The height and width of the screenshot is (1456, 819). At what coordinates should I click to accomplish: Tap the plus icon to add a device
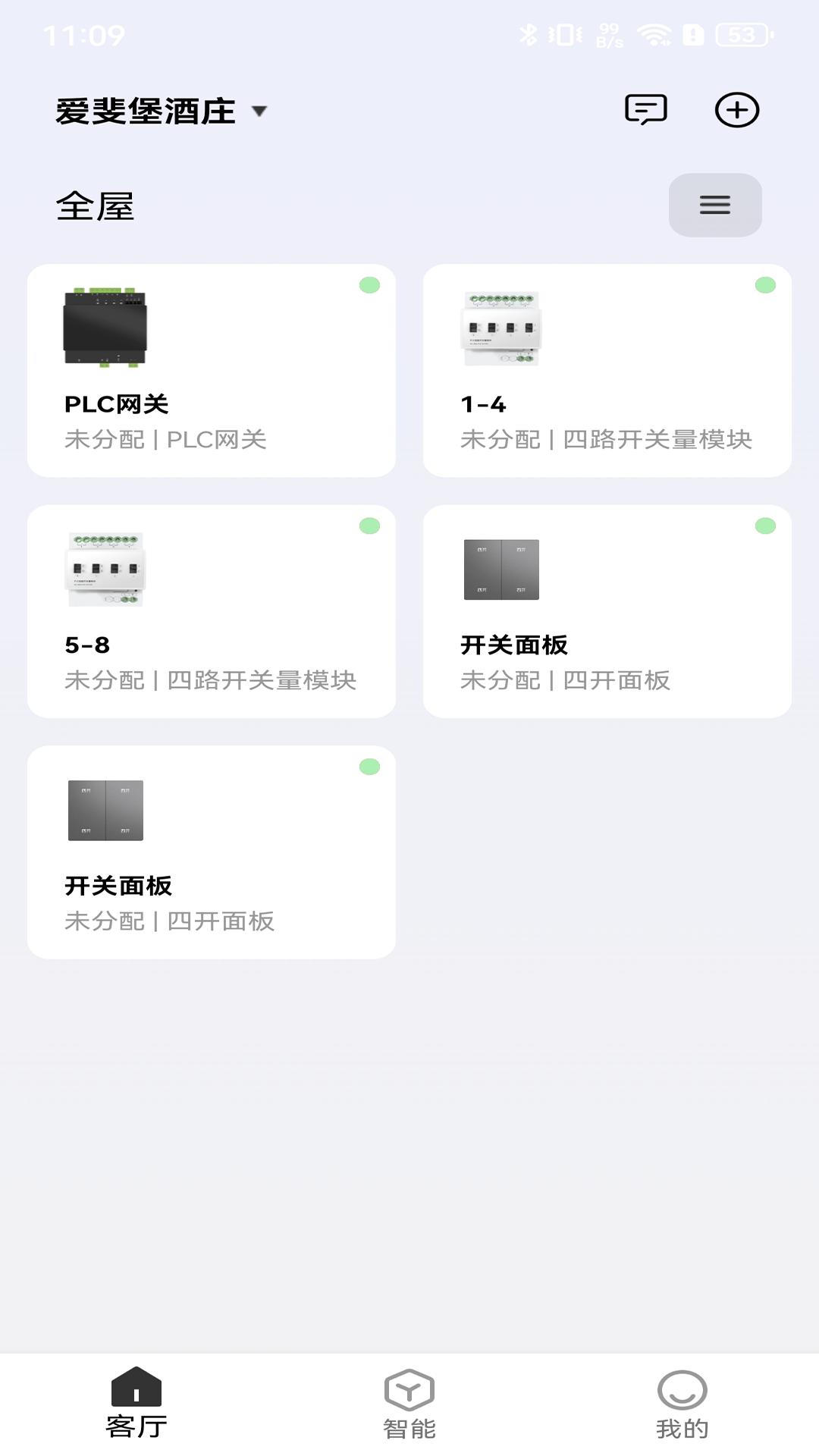tap(736, 109)
